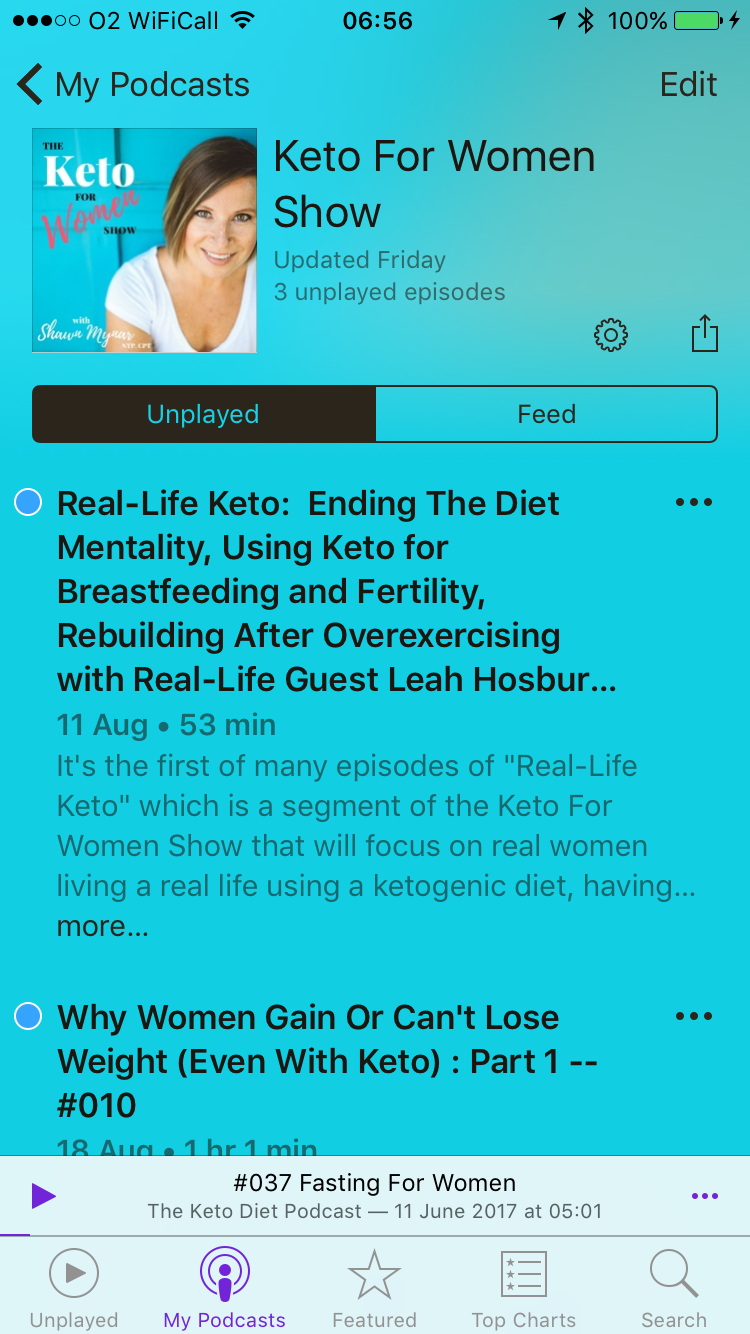The width and height of the screenshot is (750, 1334).
Task: Switch to the Feed segment
Action: [546, 414]
